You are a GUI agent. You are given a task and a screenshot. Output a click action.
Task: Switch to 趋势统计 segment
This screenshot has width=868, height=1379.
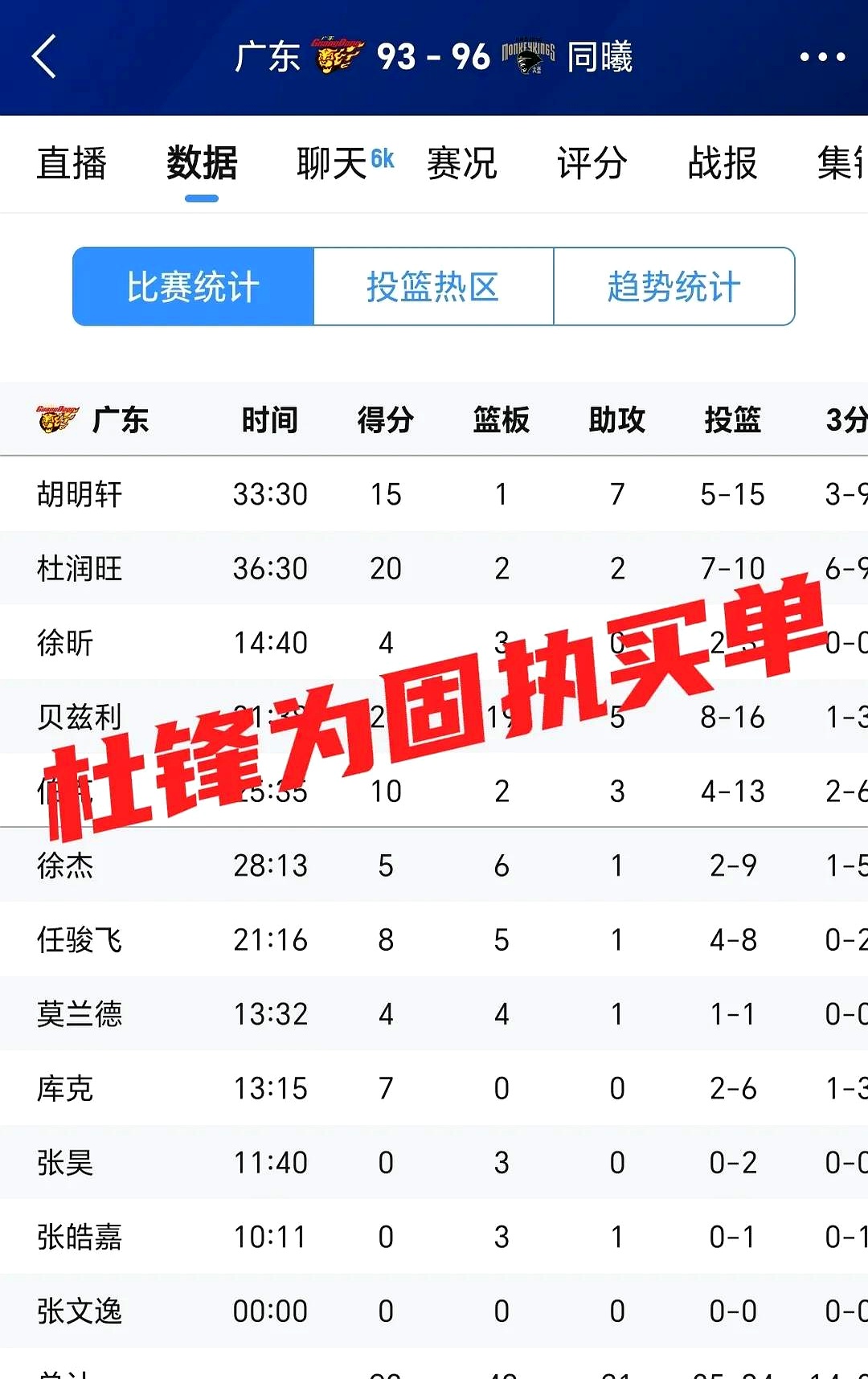coord(674,287)
